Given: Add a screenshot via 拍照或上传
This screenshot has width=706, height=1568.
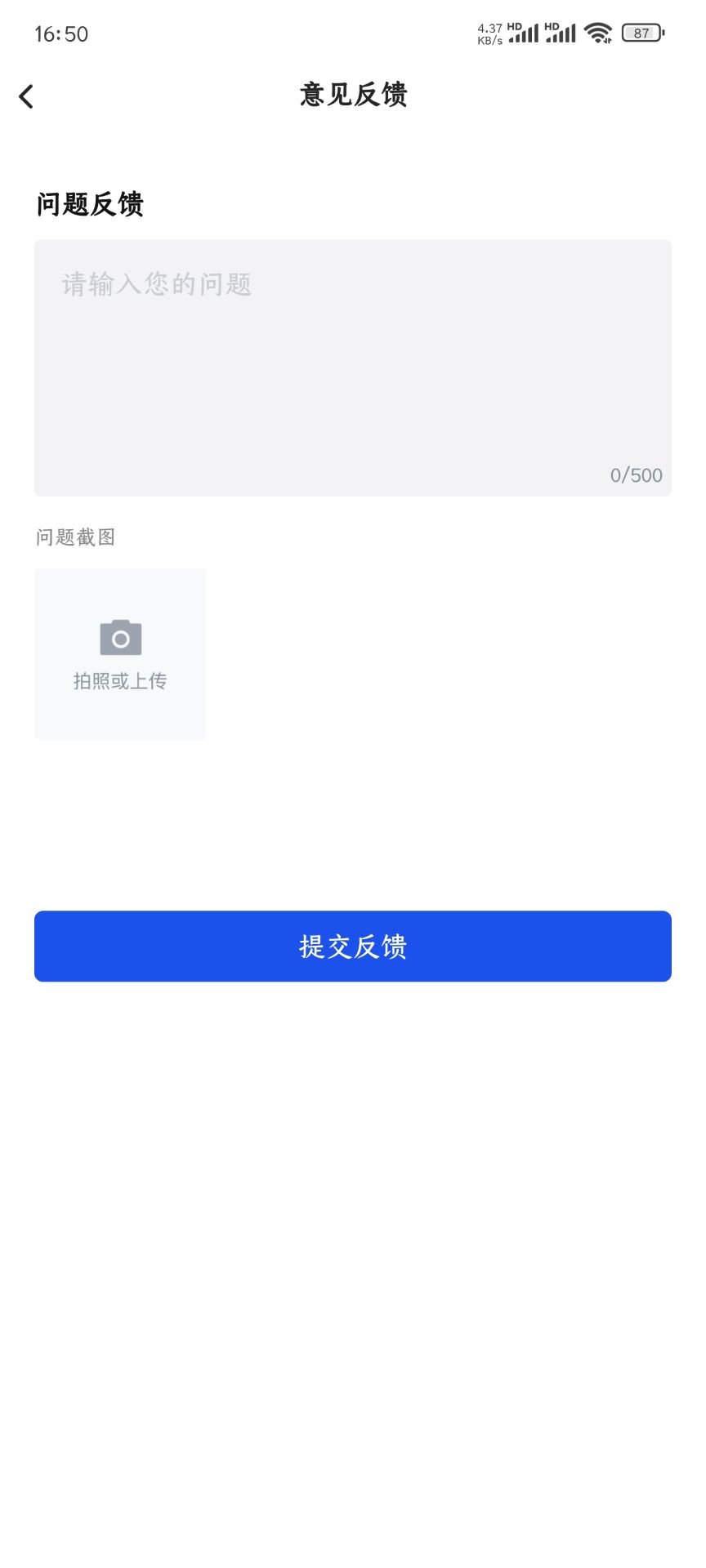Looking at the screenshot, I should point(120,653).
